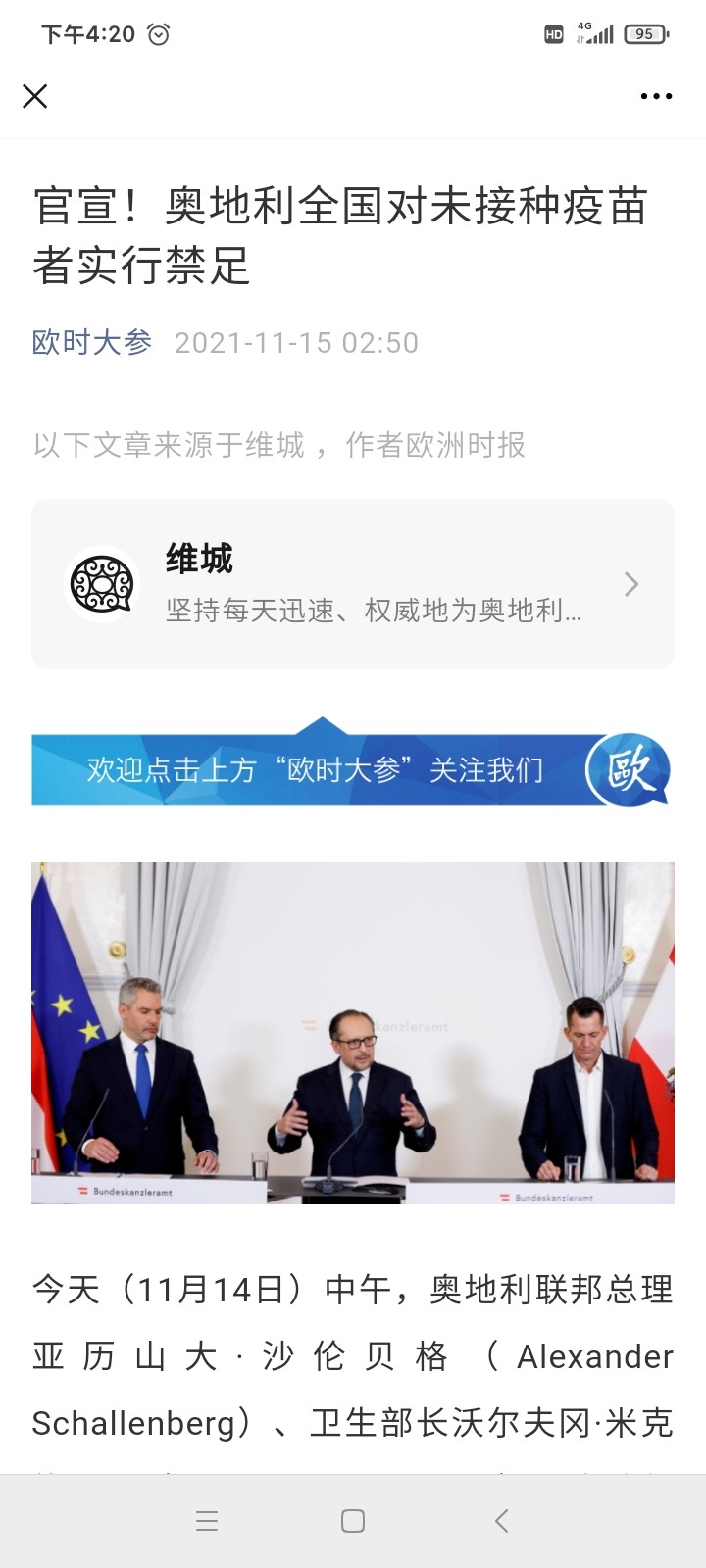Open the recent apps menu

(207, 1521)
